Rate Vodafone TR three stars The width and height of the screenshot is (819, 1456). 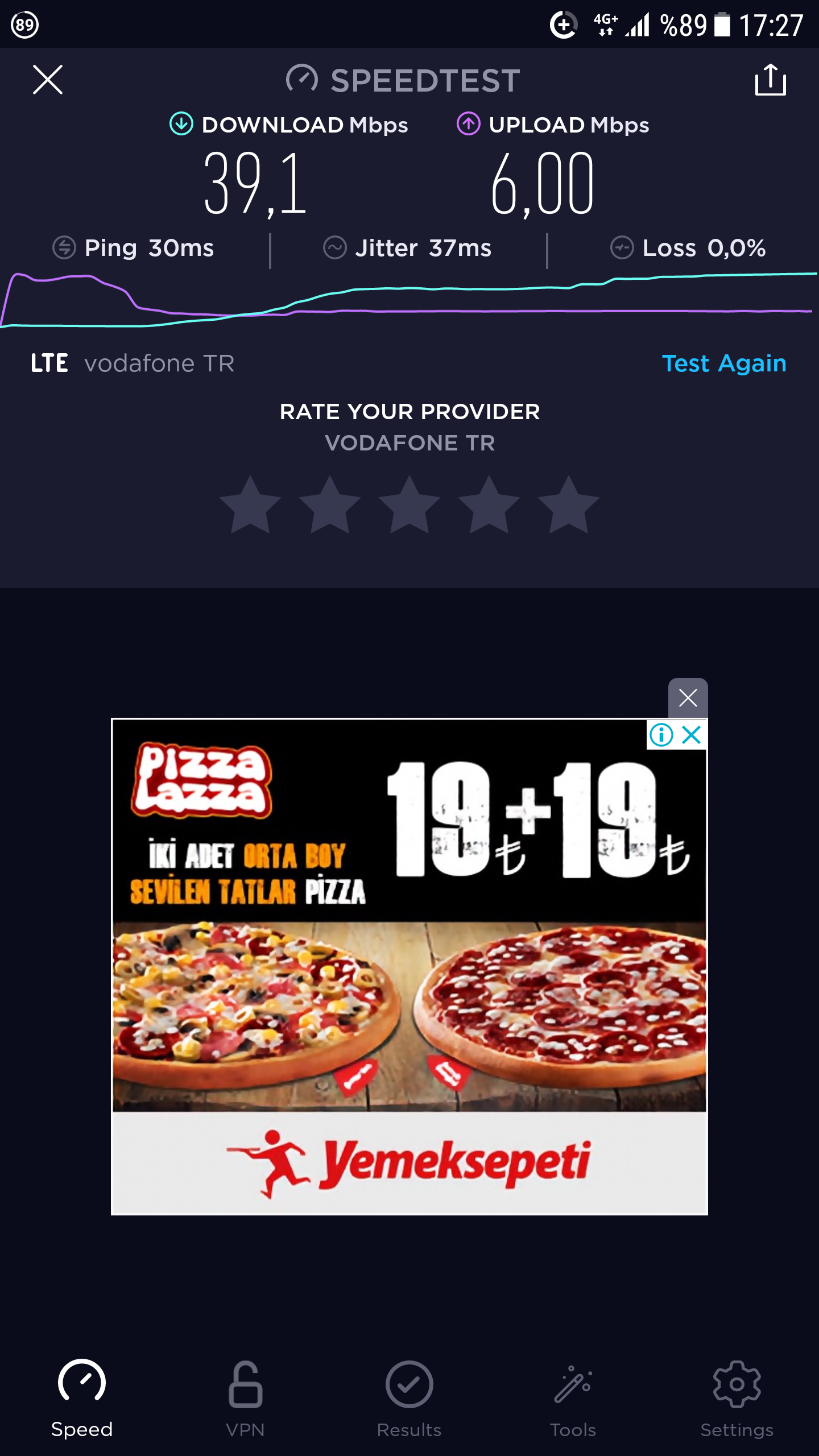[x=409, y=506]
